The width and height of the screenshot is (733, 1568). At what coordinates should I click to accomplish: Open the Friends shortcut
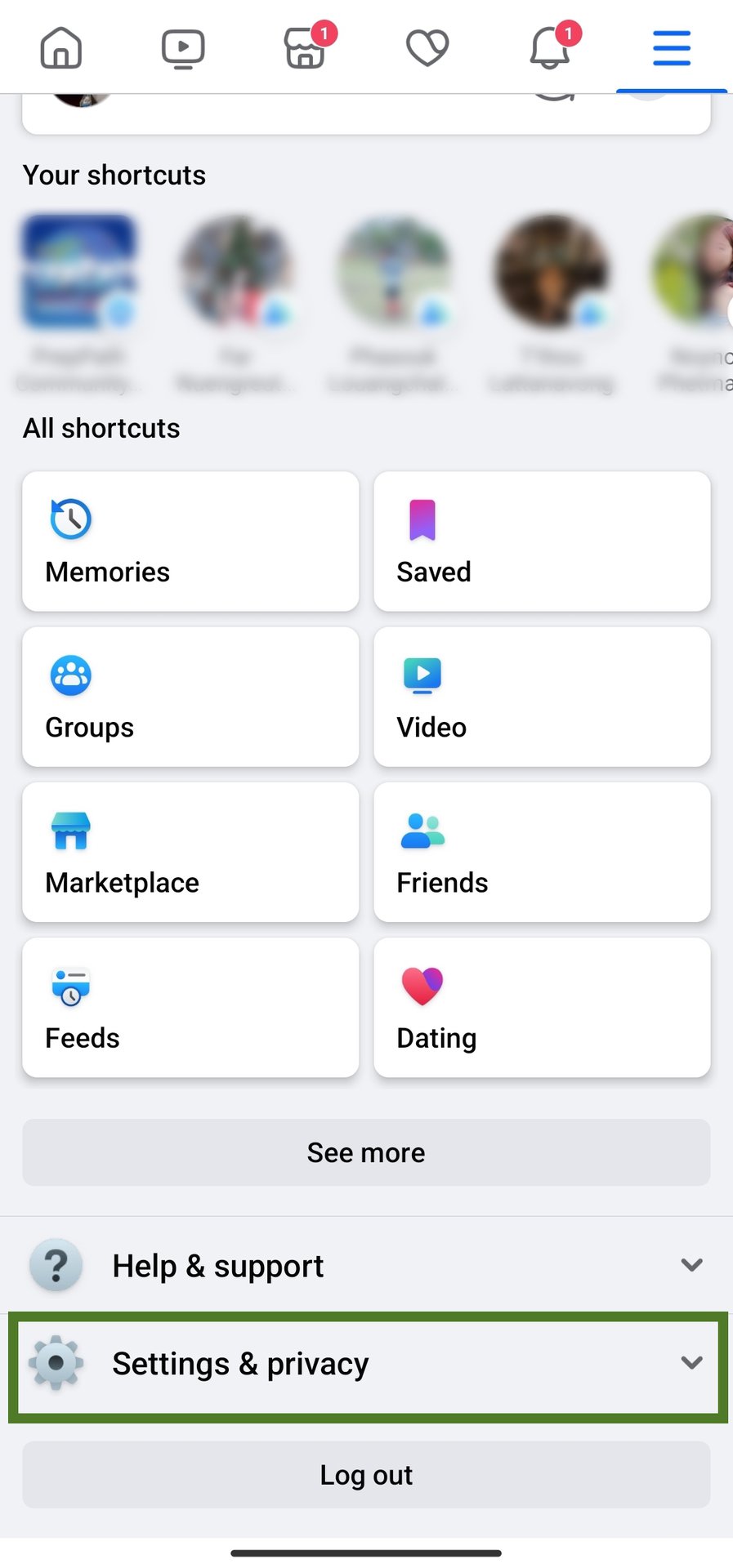pos(542,852)
